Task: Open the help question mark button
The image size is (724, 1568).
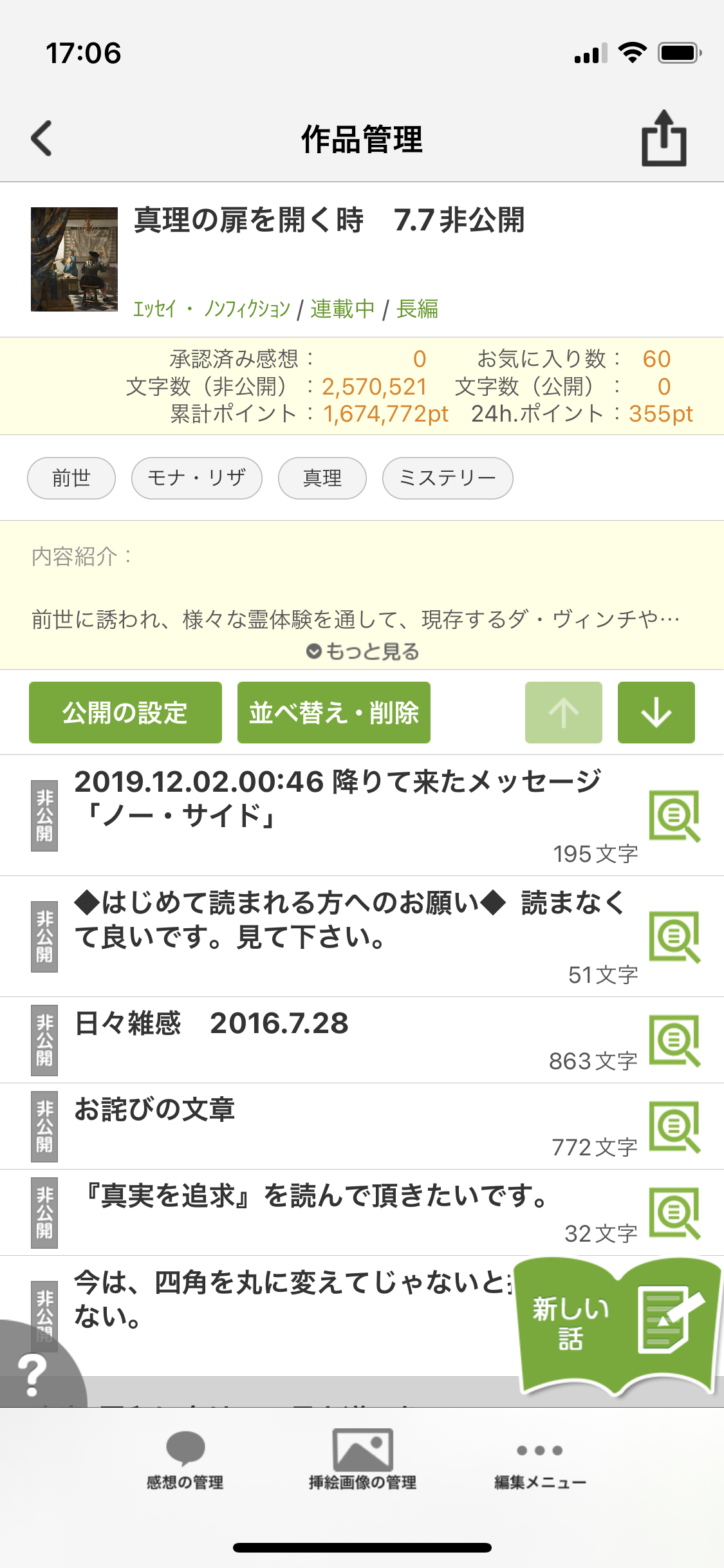Action: coord(32,1375)
